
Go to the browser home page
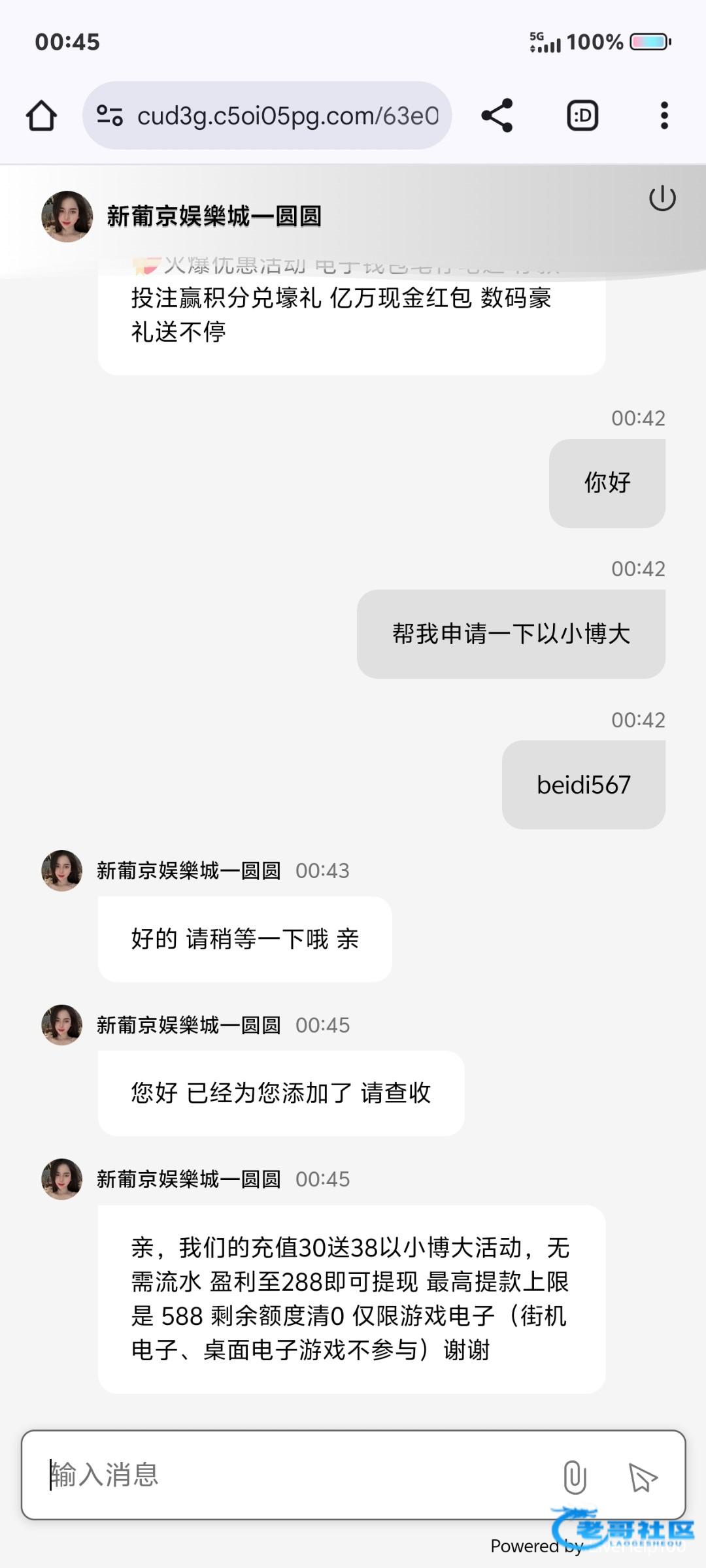point(41,116)
